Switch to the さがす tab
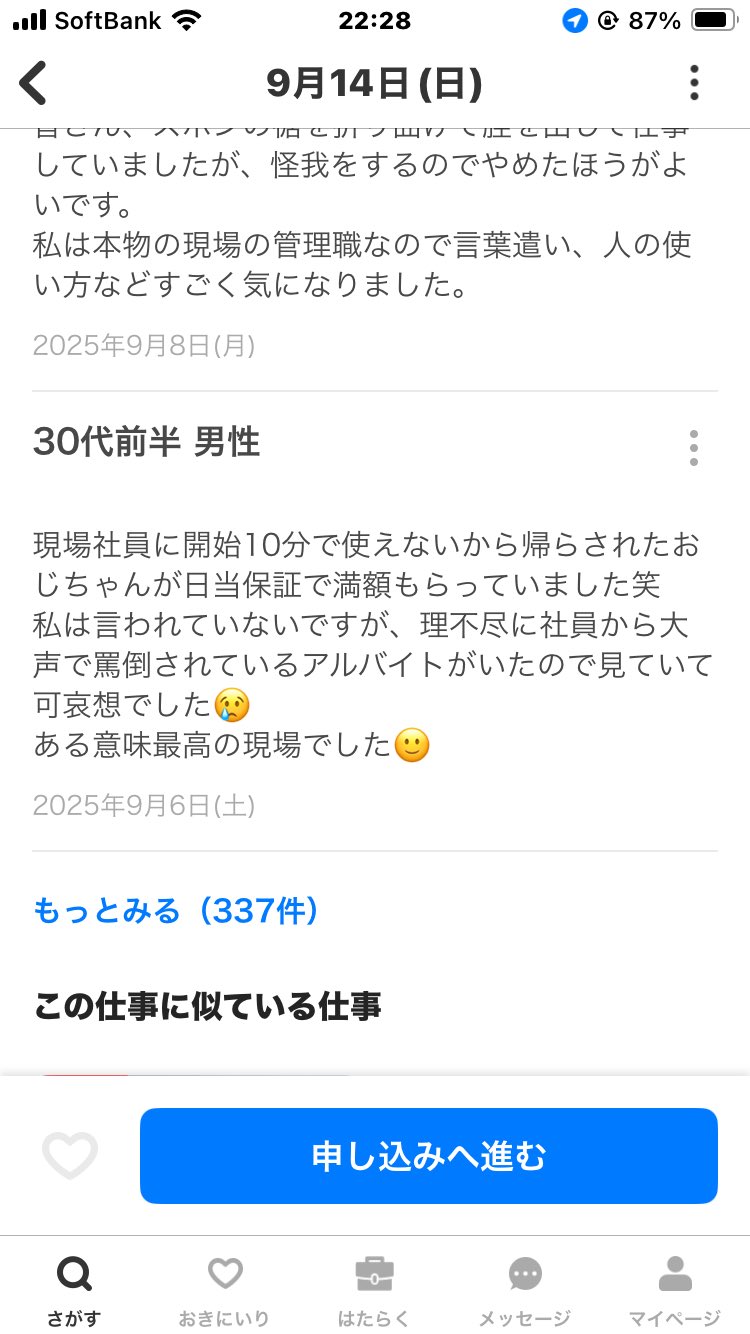The height and width of the screenshot is (1334, 750). click(x=74, y=1290)
